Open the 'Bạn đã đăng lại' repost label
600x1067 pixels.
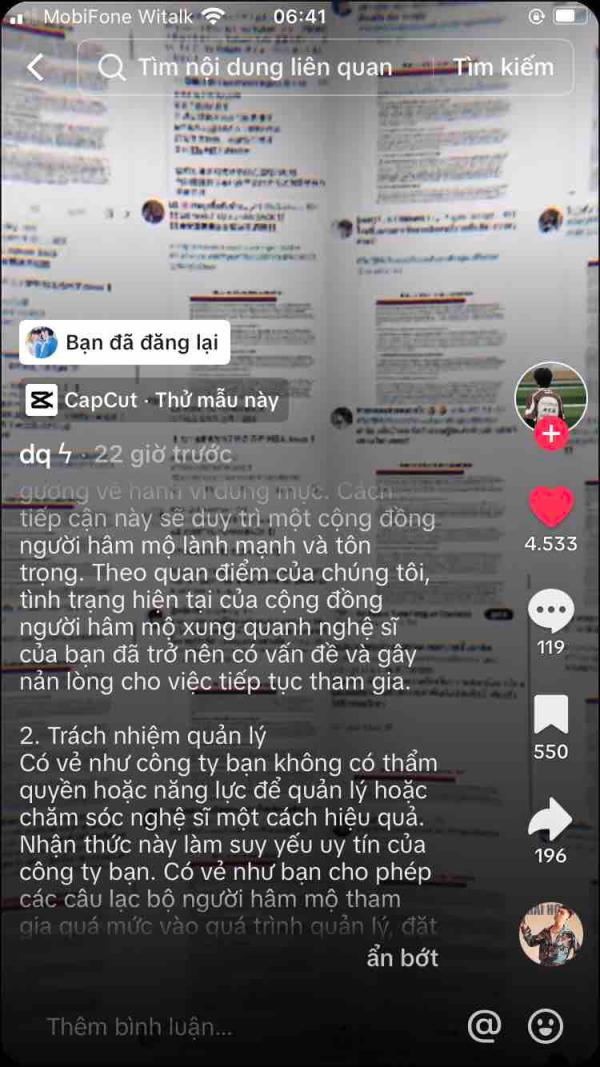[x=125, y=343]
